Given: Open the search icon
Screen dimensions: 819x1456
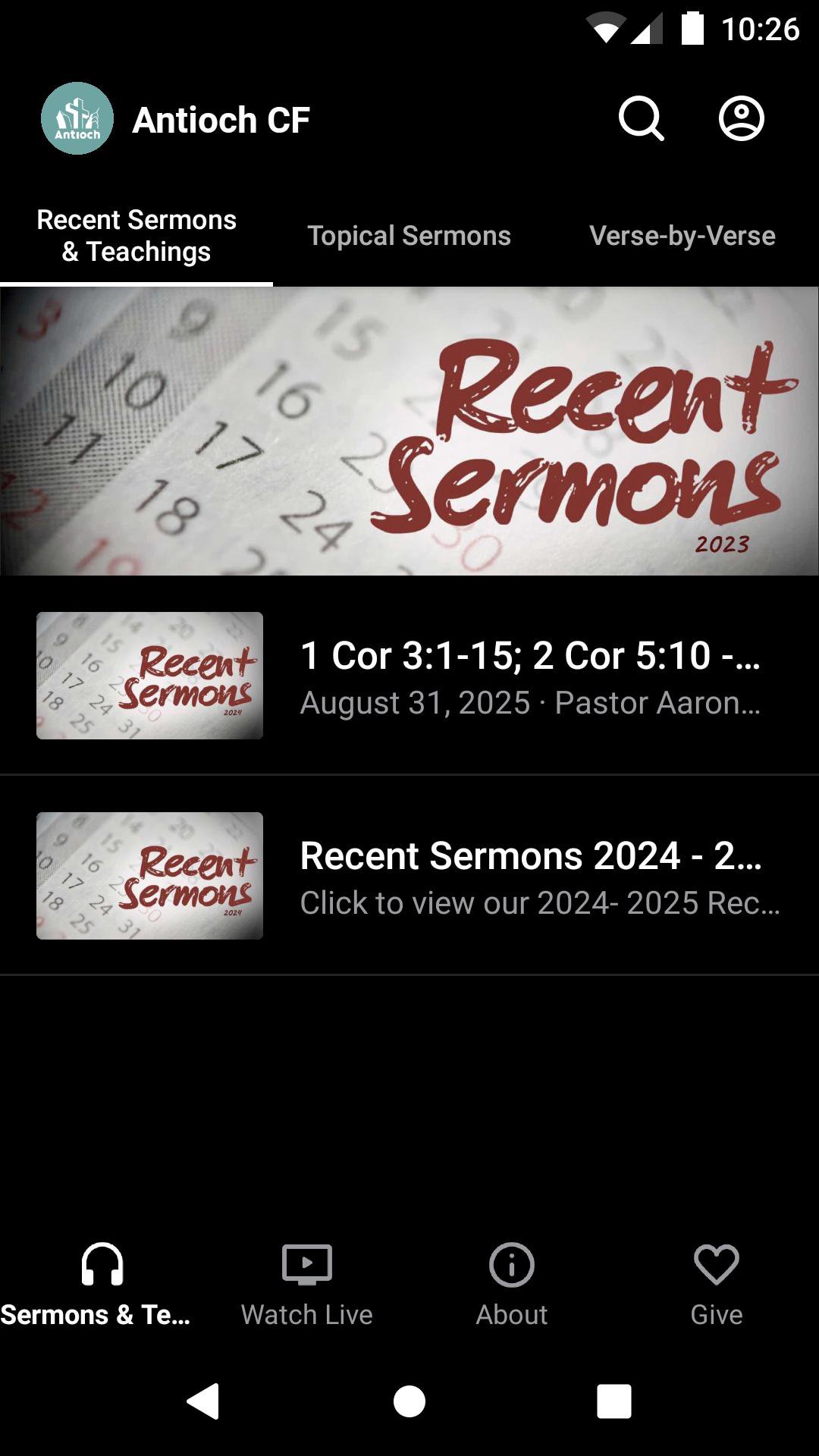Looking at the screenshot, I should click(641, 119).
